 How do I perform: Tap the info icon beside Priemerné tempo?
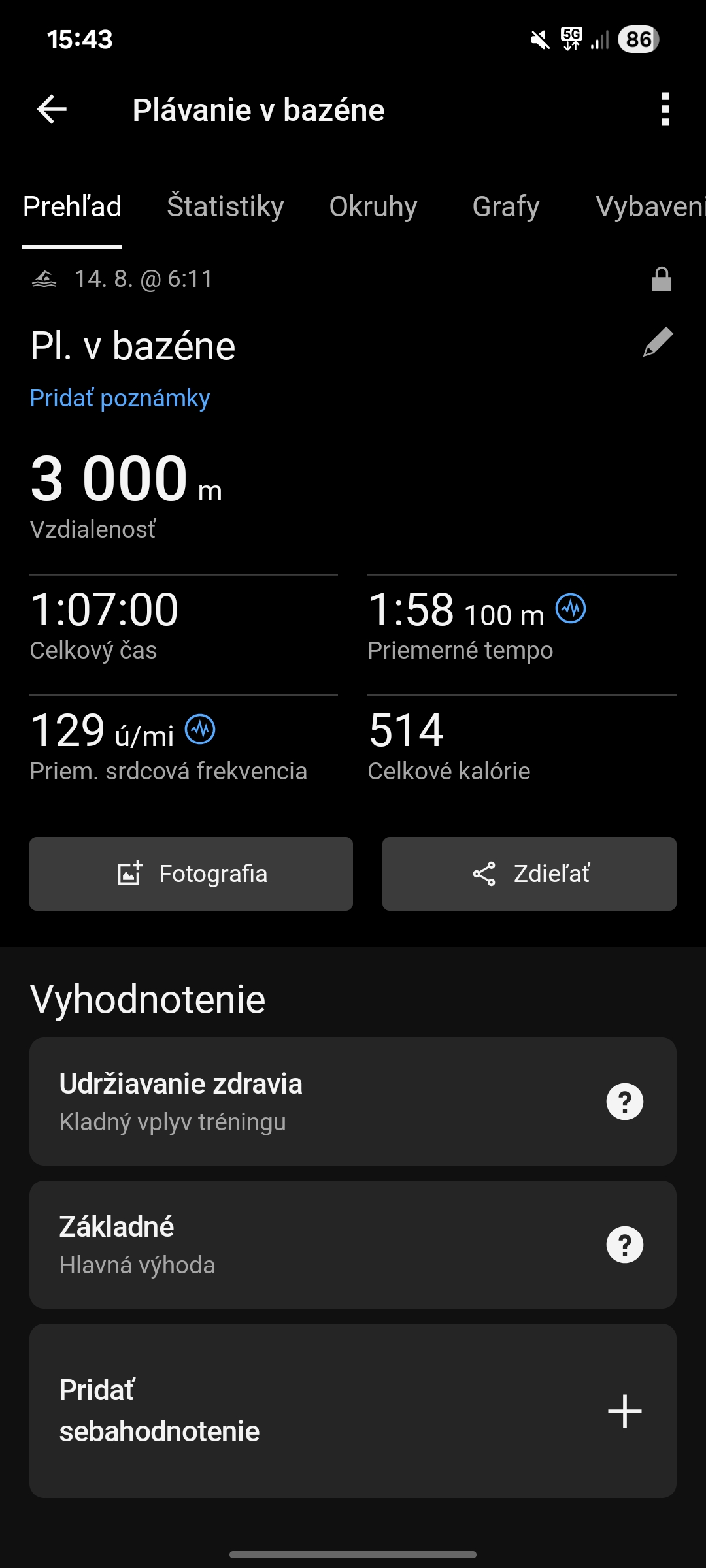click(x=571, y=609)
